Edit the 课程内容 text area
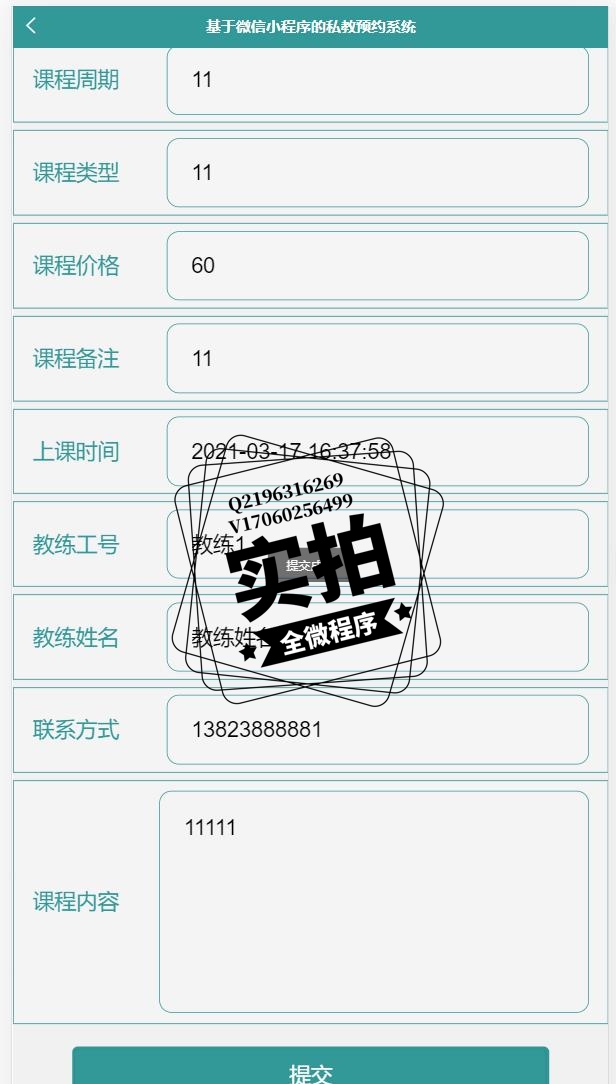 pos(373,902)
